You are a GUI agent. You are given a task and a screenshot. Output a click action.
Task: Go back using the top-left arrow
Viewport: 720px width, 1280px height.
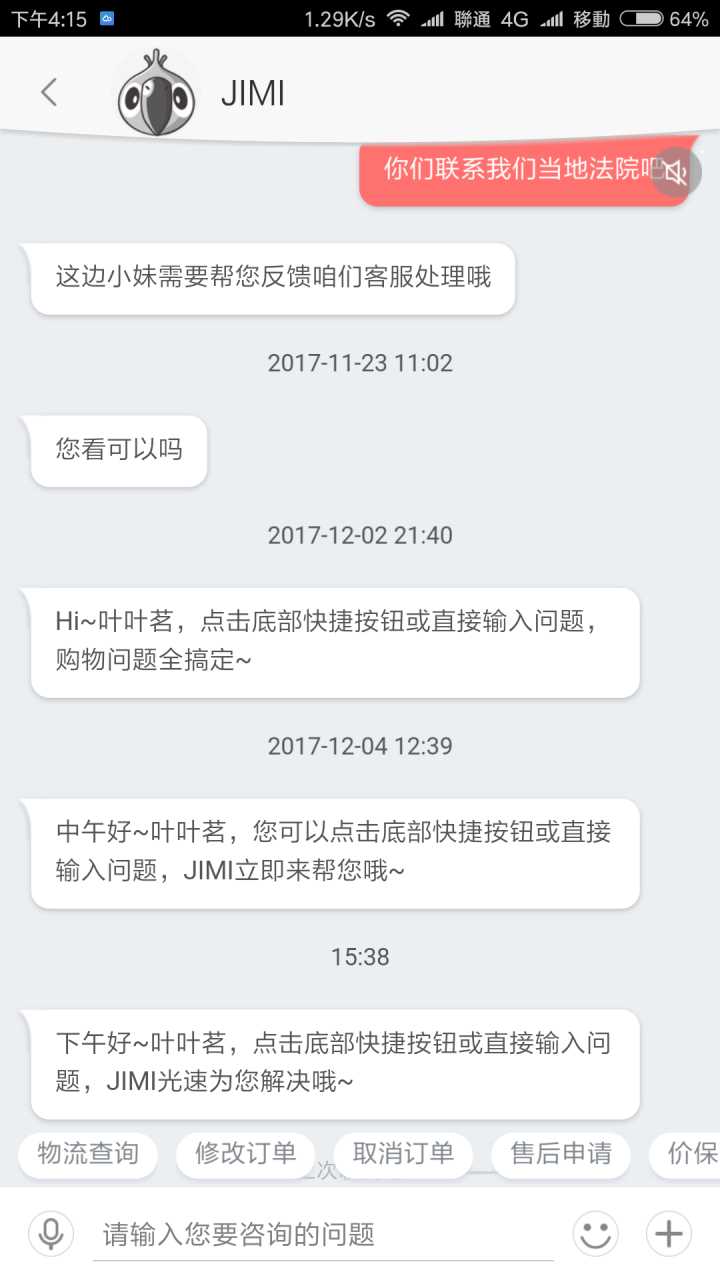pyautogui.click(x=49, y=93)
